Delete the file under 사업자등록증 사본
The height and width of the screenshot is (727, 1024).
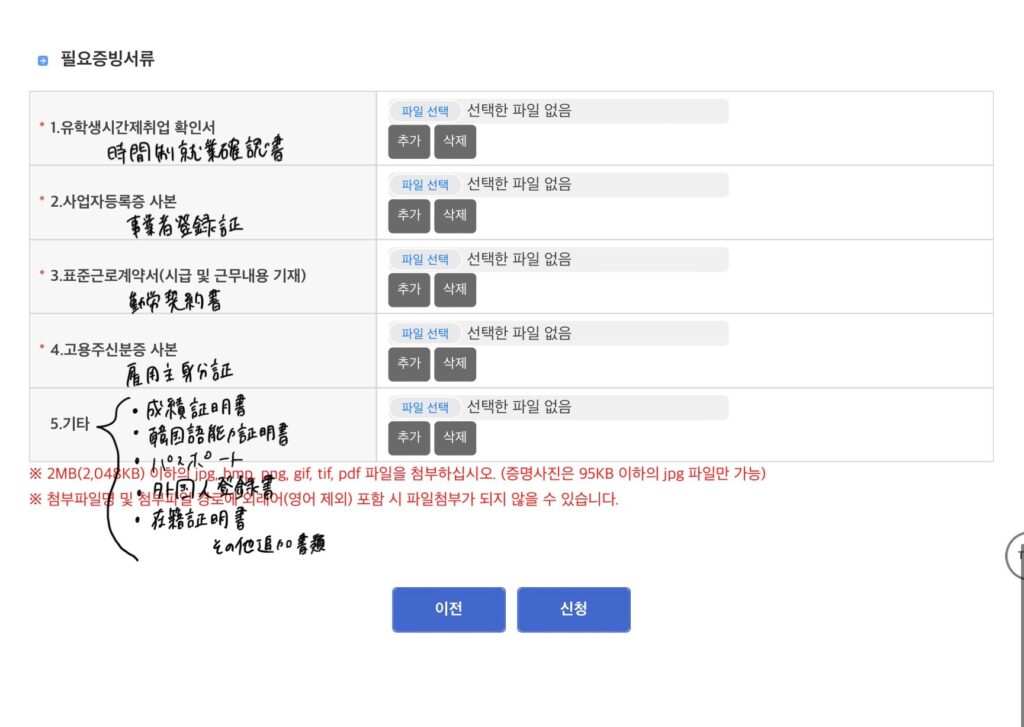[x=455, y=216]
